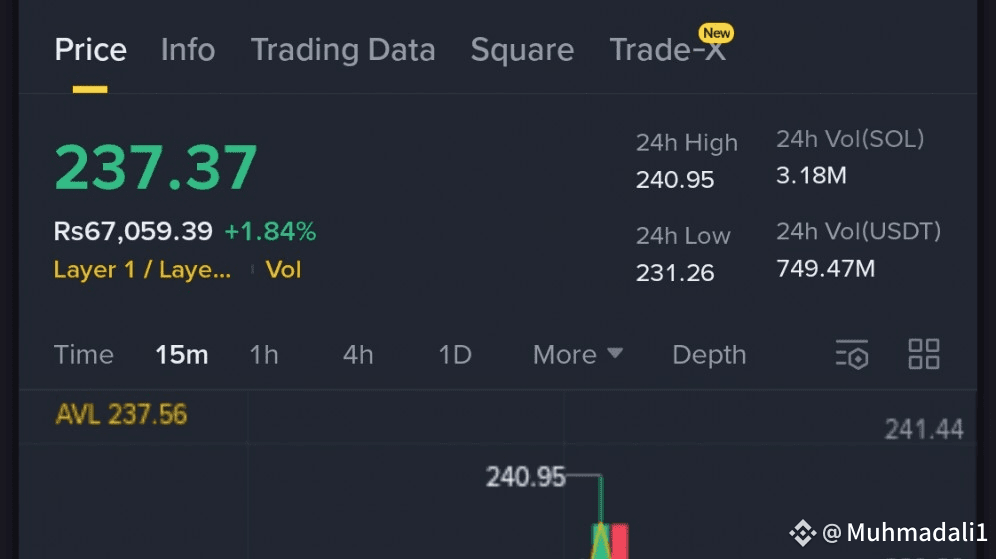The height and width of the screenshot is (559, 996).
Task: Switch to the Info tab
Action: click(187, 50)
